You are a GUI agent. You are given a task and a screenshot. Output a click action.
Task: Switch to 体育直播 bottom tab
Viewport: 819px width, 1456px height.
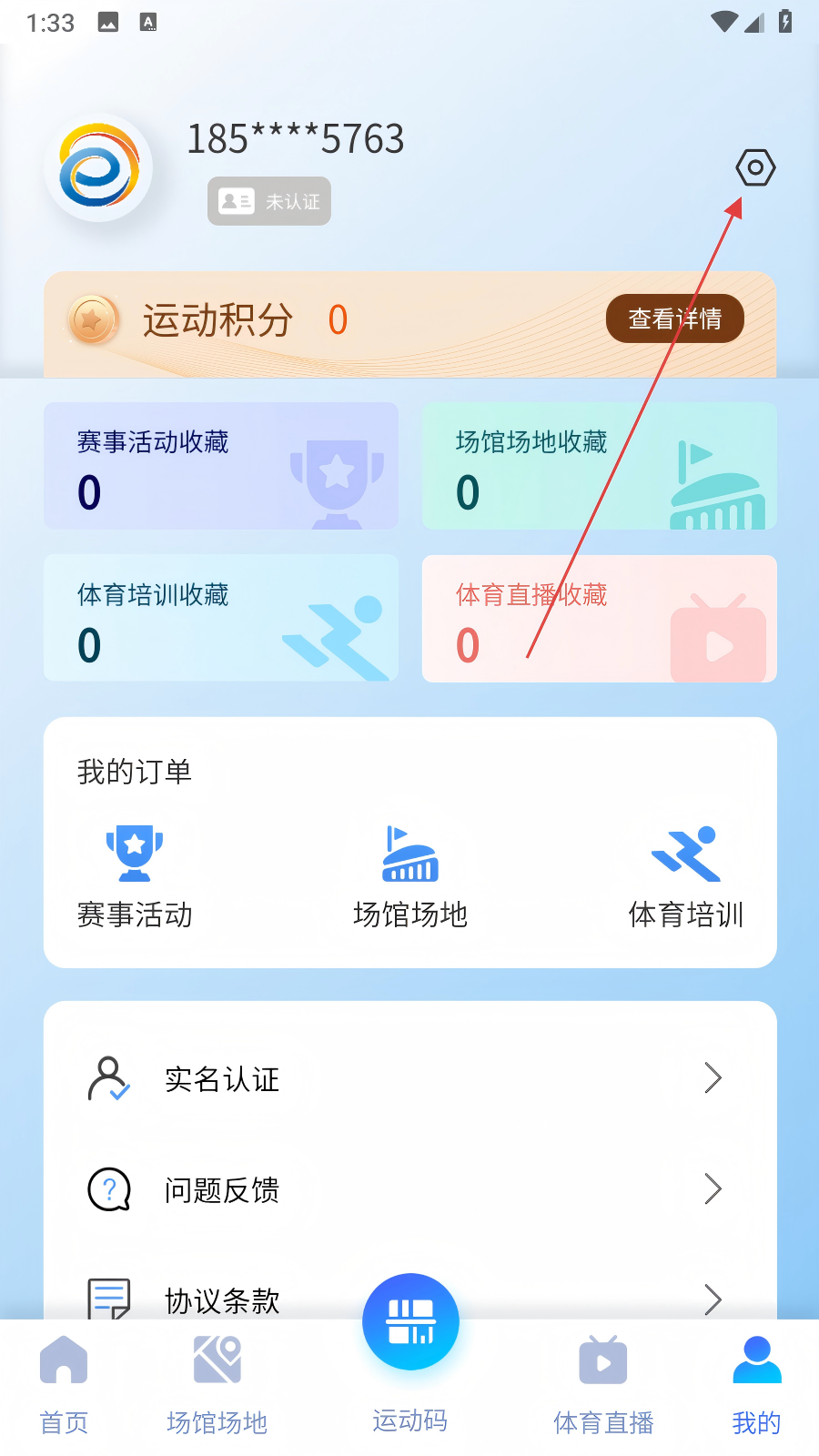point(603,1385)
